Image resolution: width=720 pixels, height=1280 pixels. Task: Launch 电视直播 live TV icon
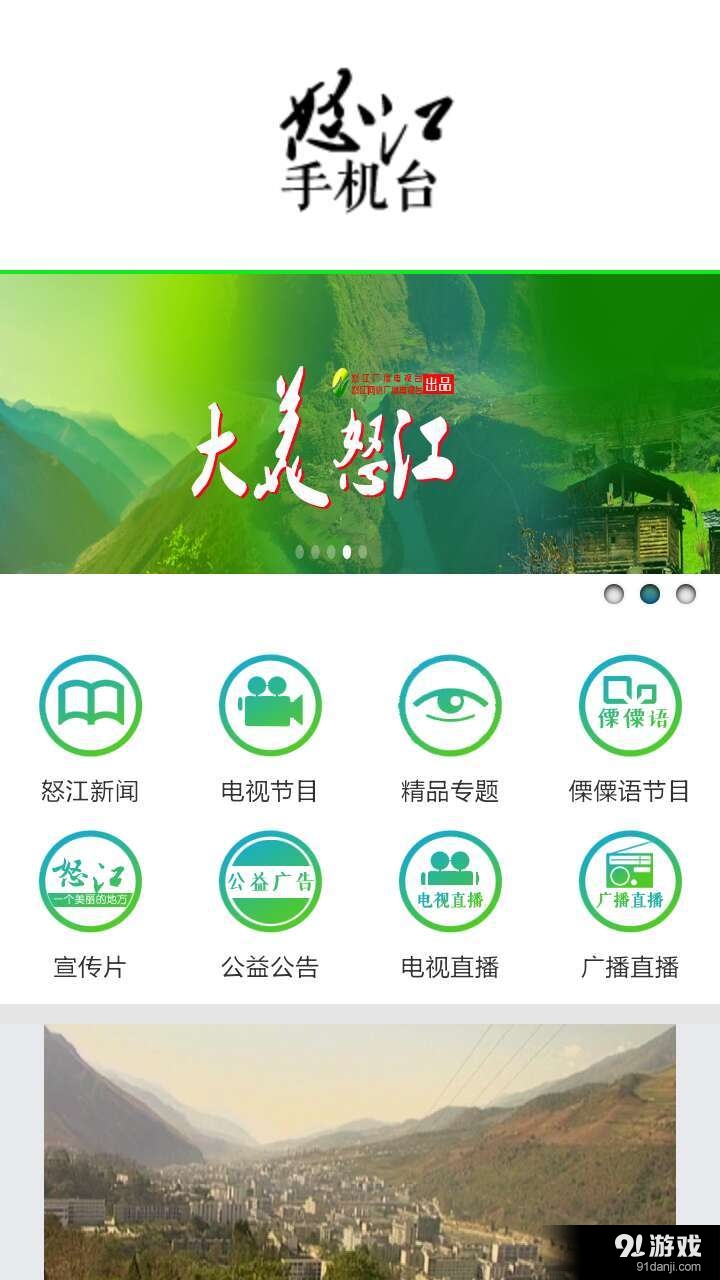tap(450, 882)
